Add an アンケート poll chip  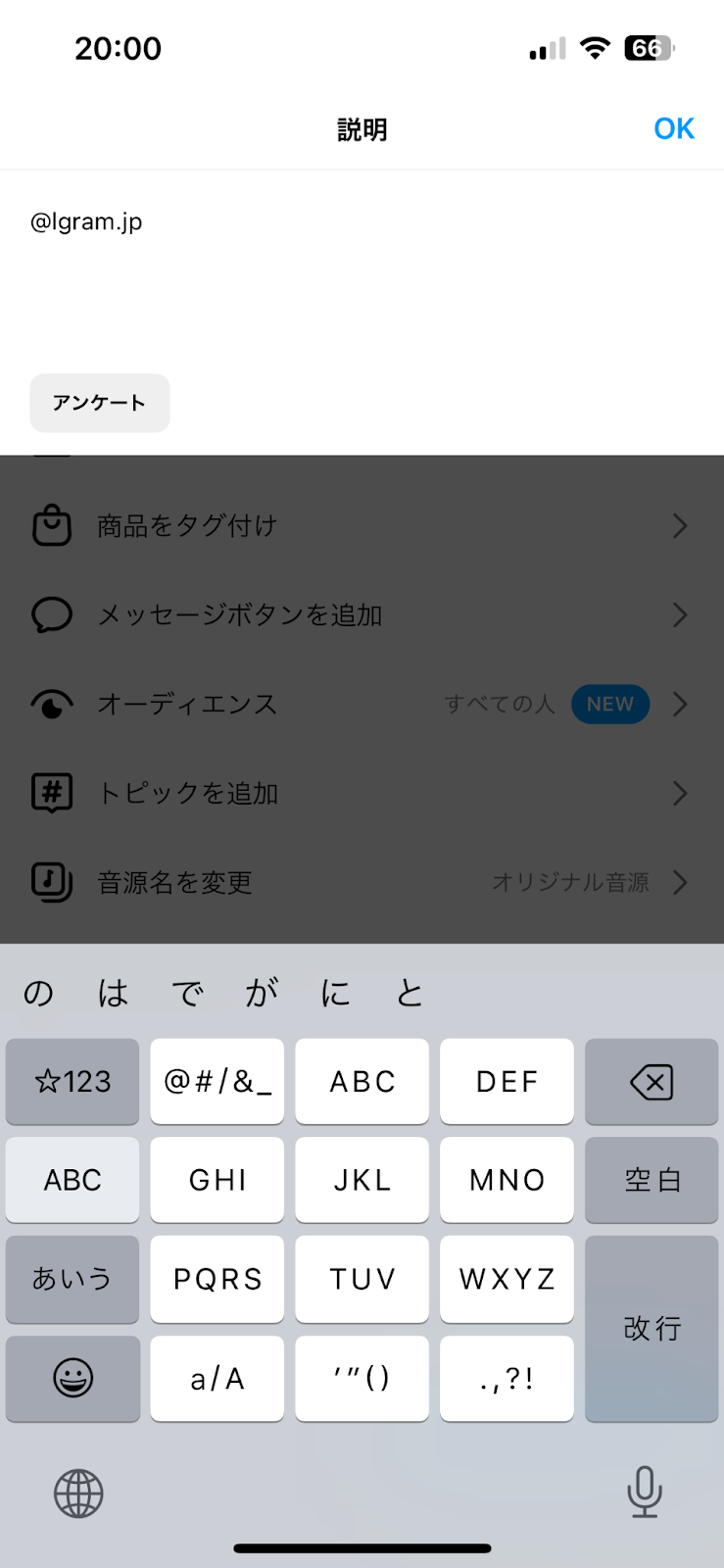coord(100,403)
